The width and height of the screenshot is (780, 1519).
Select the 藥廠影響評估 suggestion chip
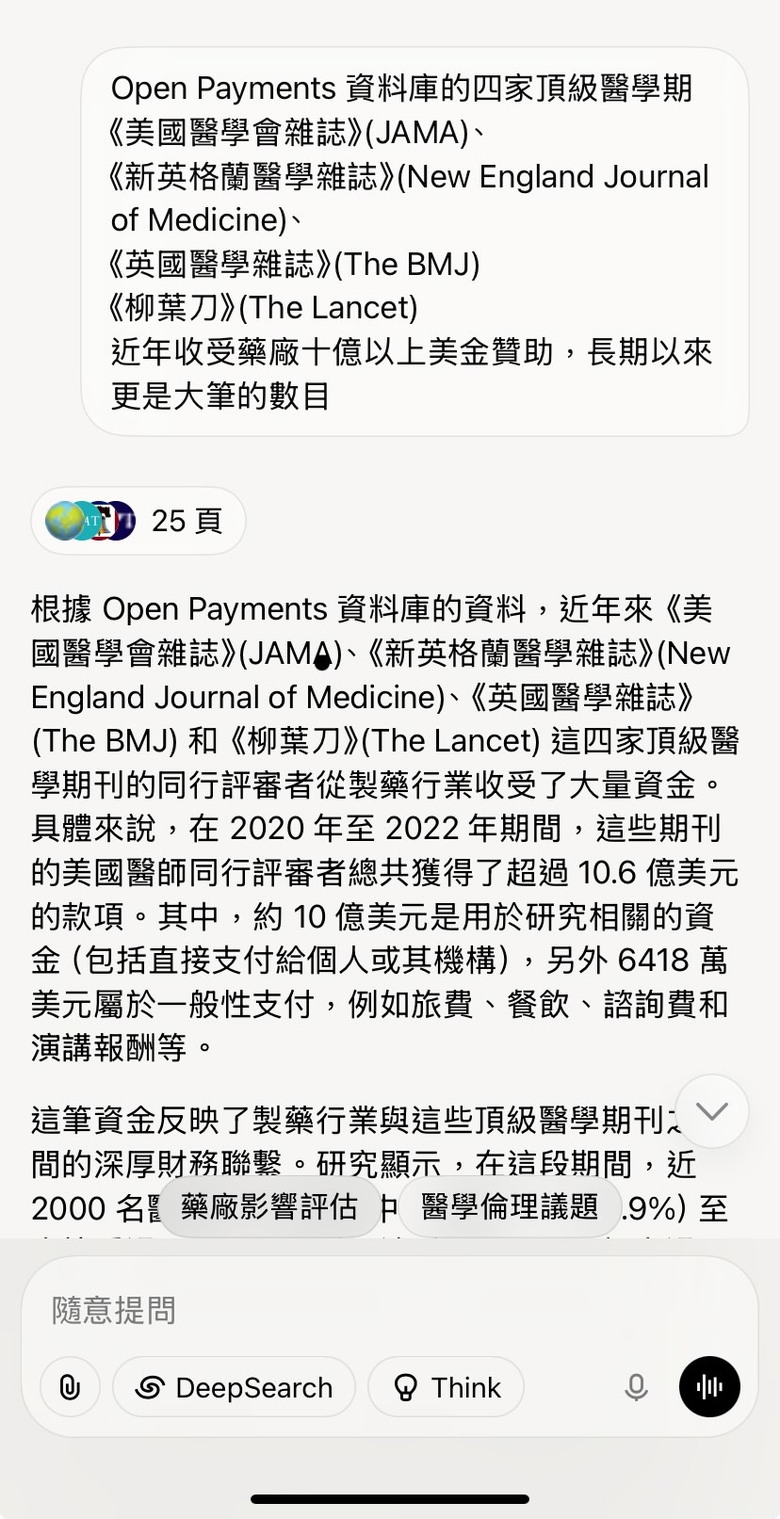click(x=270, y=1207)
